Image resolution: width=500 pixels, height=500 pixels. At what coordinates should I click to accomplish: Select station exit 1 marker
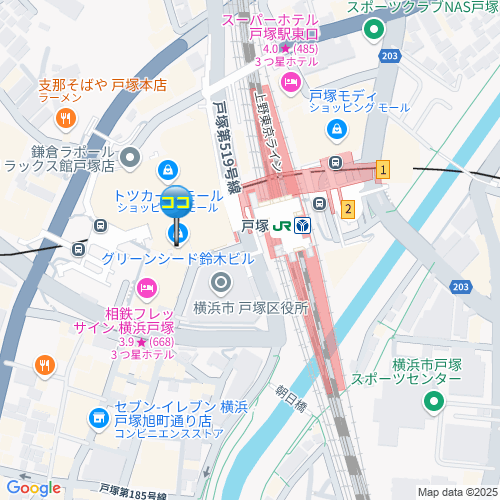pos(383,169)
